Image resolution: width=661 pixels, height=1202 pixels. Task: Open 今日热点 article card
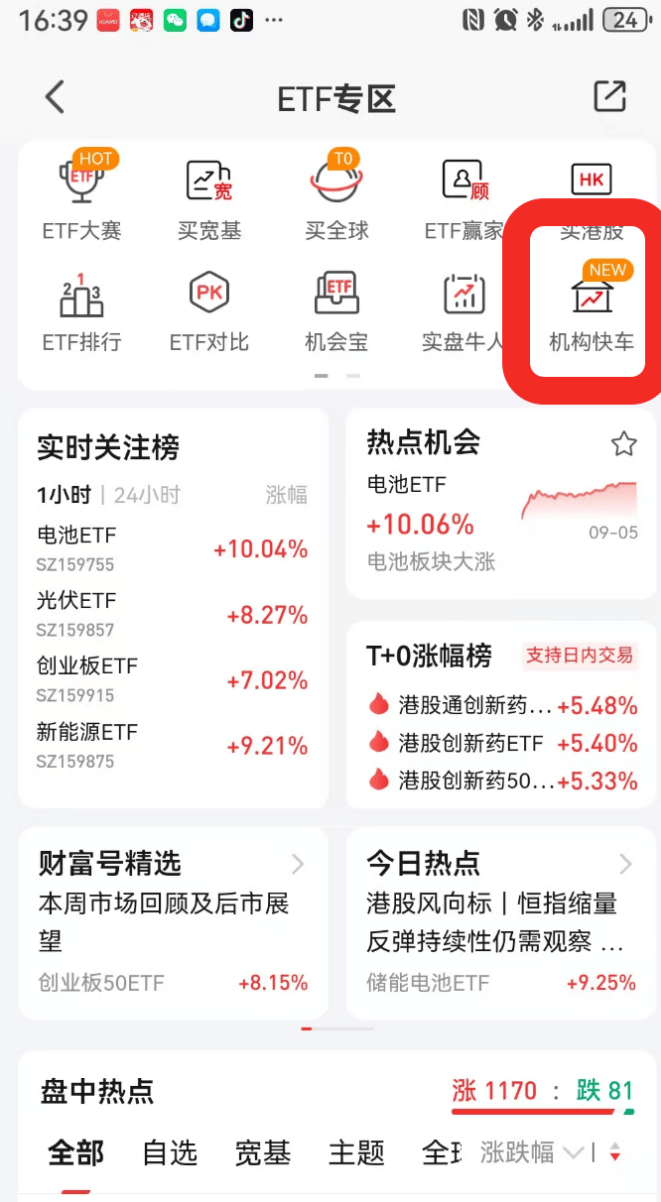500,920
